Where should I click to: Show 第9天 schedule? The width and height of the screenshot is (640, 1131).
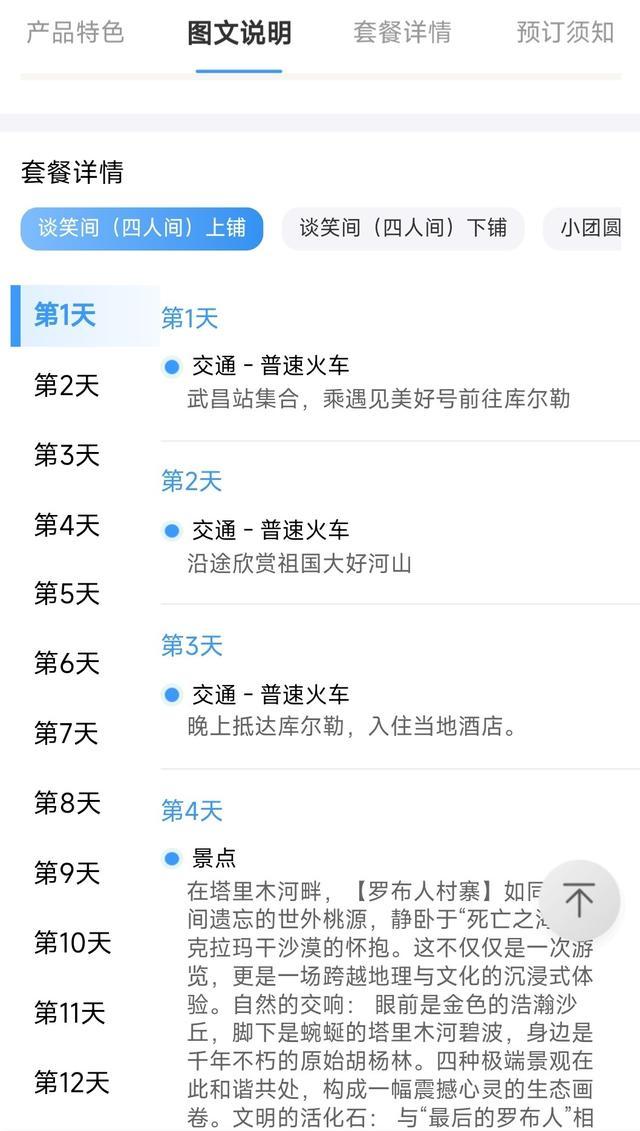(66, 873)
